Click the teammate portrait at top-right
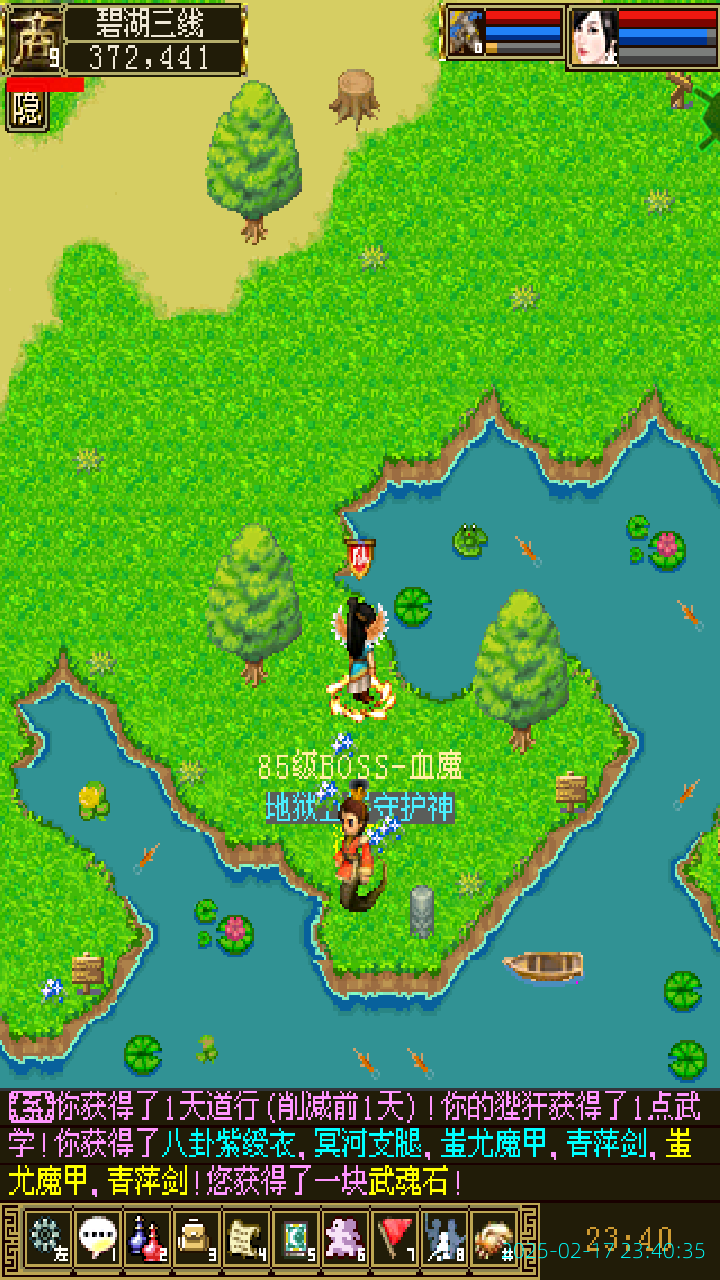Viewport: 720px width, 1280px height. point(595,35)
